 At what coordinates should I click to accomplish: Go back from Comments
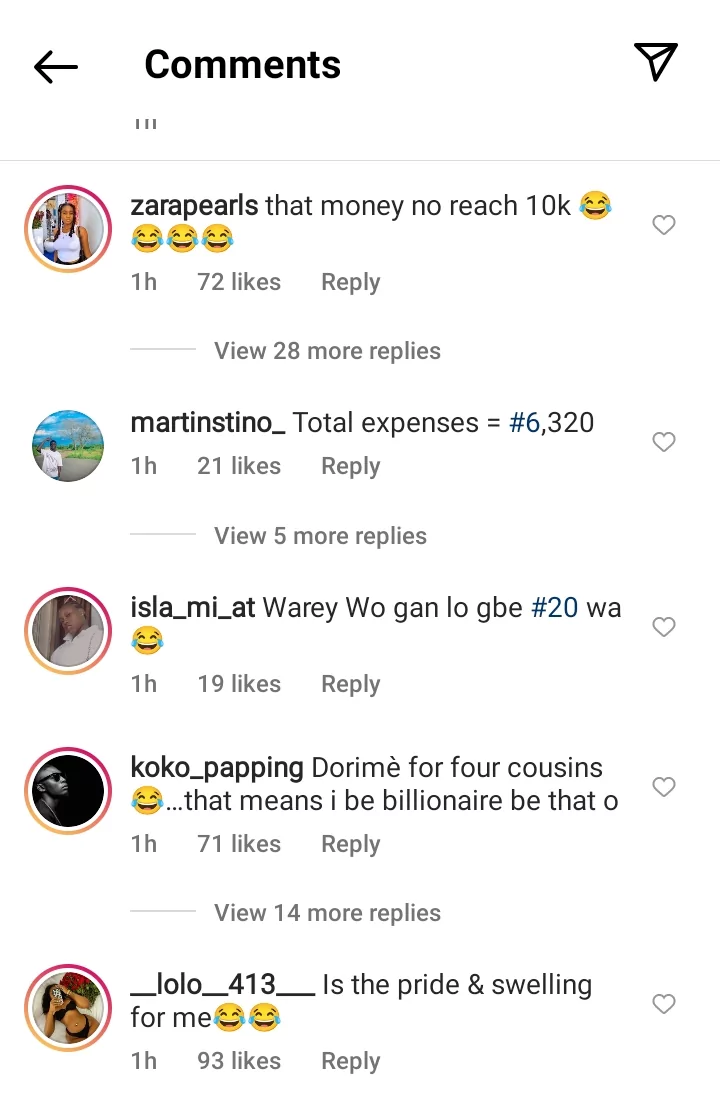coord(56,66)
